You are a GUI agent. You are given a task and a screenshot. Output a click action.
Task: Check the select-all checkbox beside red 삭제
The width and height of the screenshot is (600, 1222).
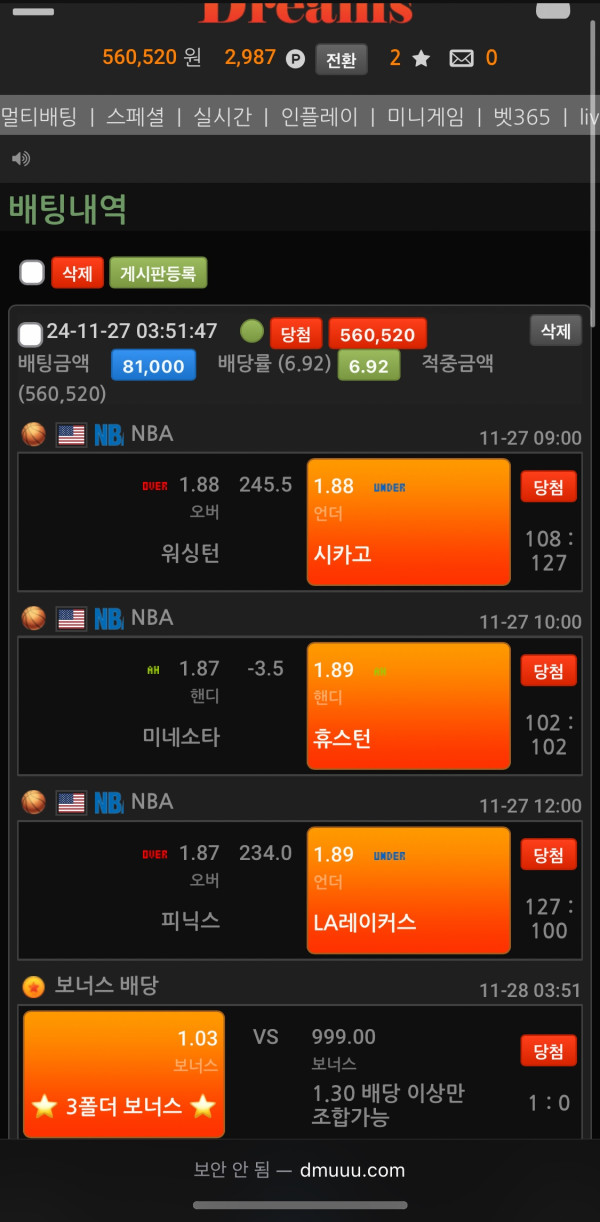pyautogui.click(x=32, y=272)
